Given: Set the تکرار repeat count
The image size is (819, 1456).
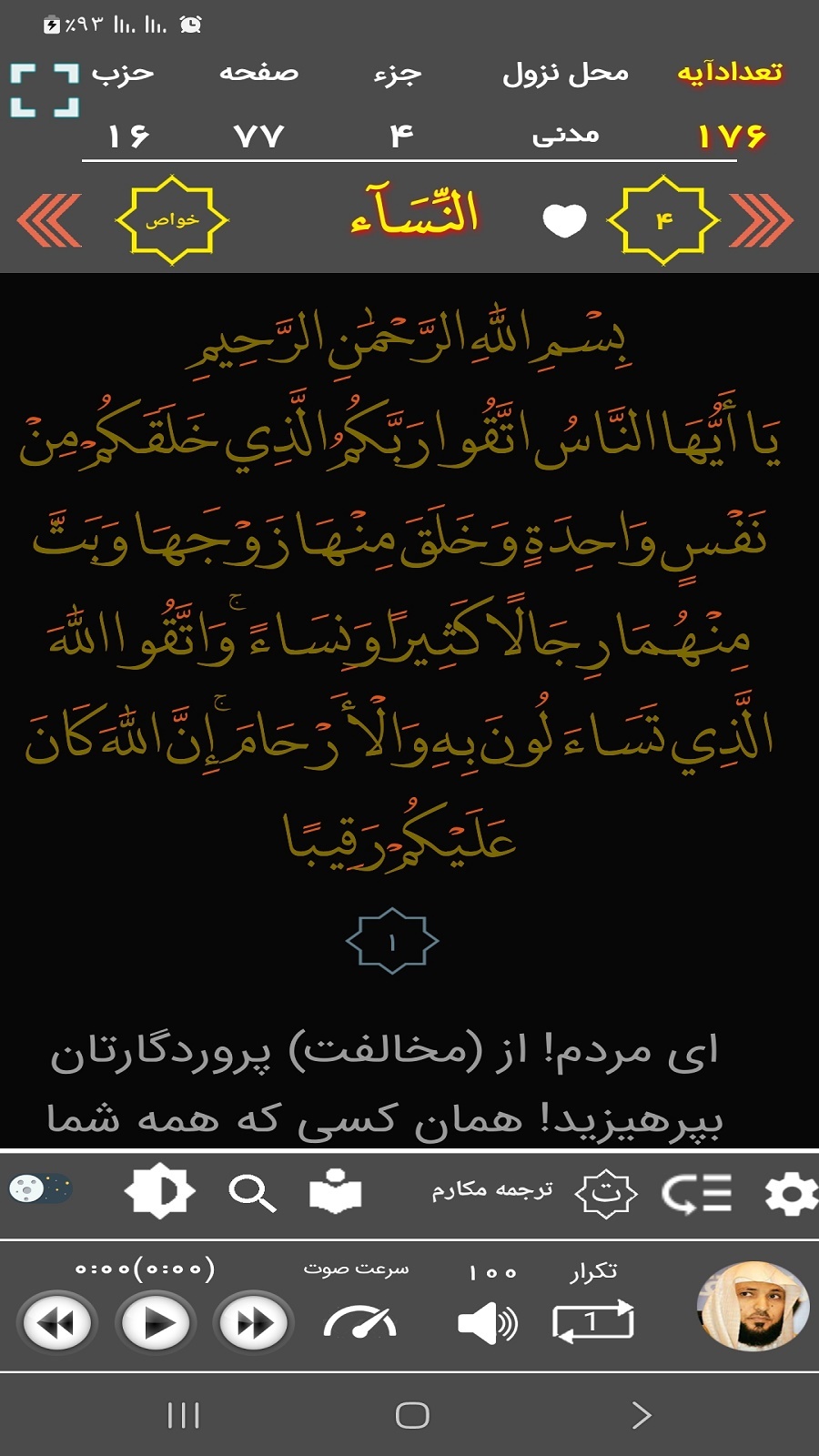Looking at the screenshot, I should coord(592,1320).
